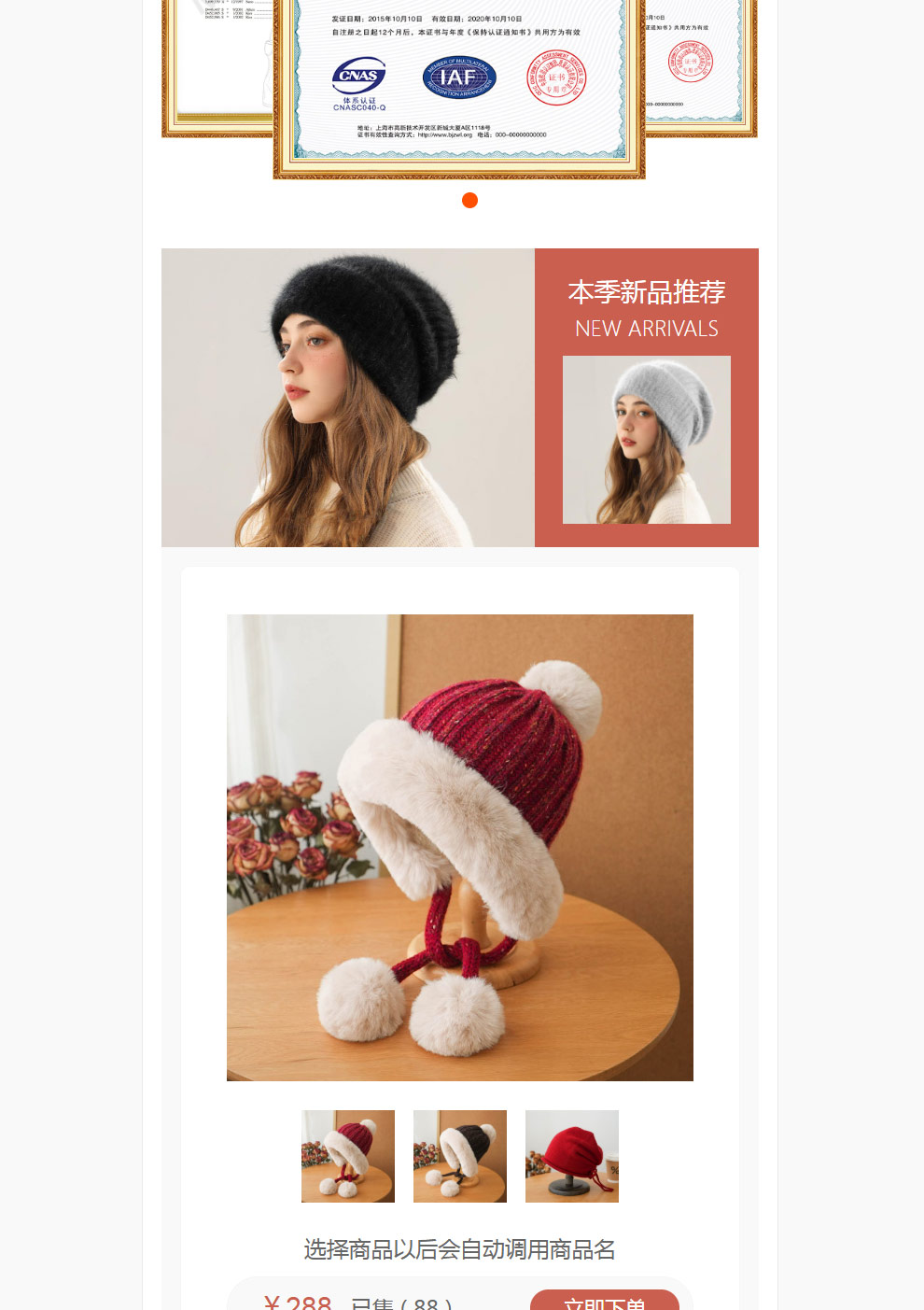Tap the 立即下单 order button

pos(604,1302)
